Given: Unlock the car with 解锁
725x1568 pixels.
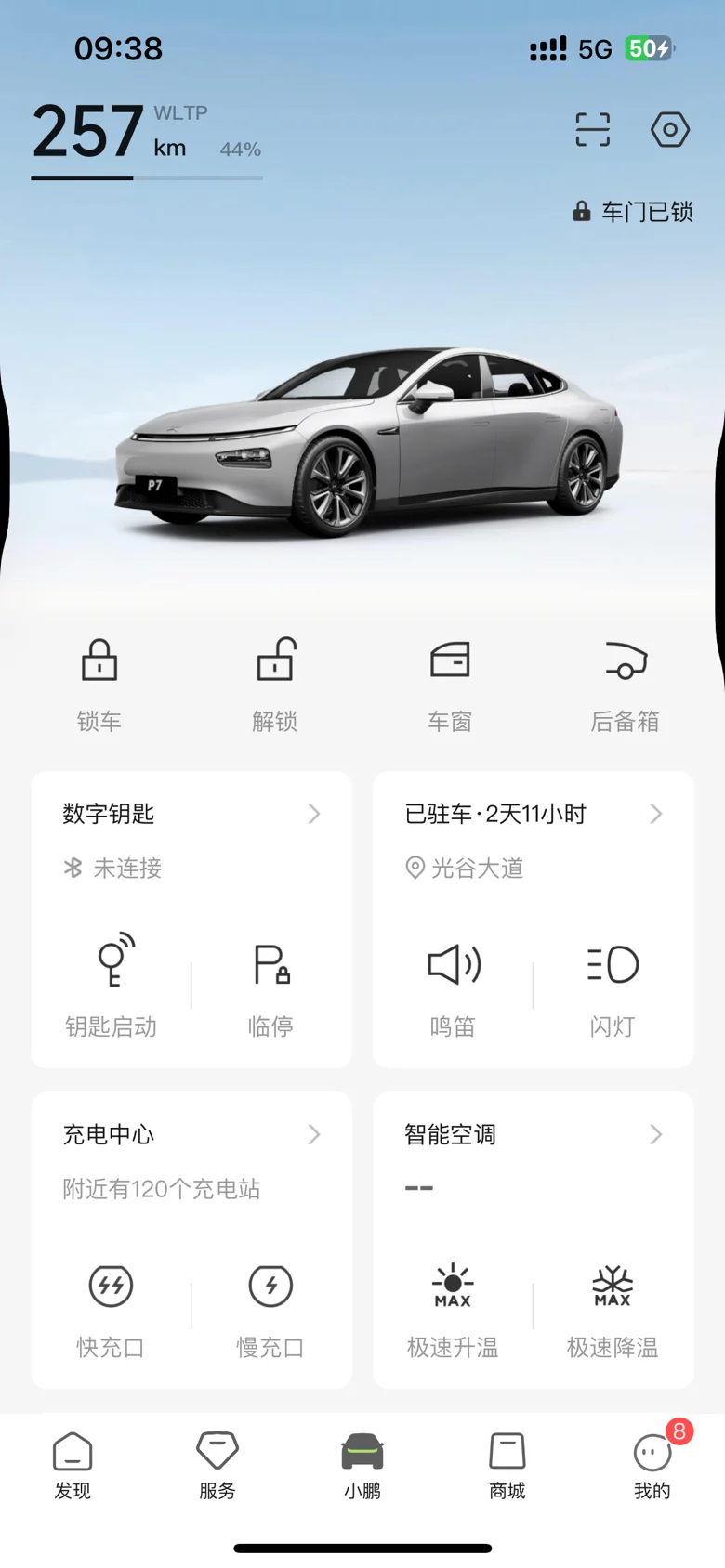Looking at the screenshot, I should [x=275, y=681].
